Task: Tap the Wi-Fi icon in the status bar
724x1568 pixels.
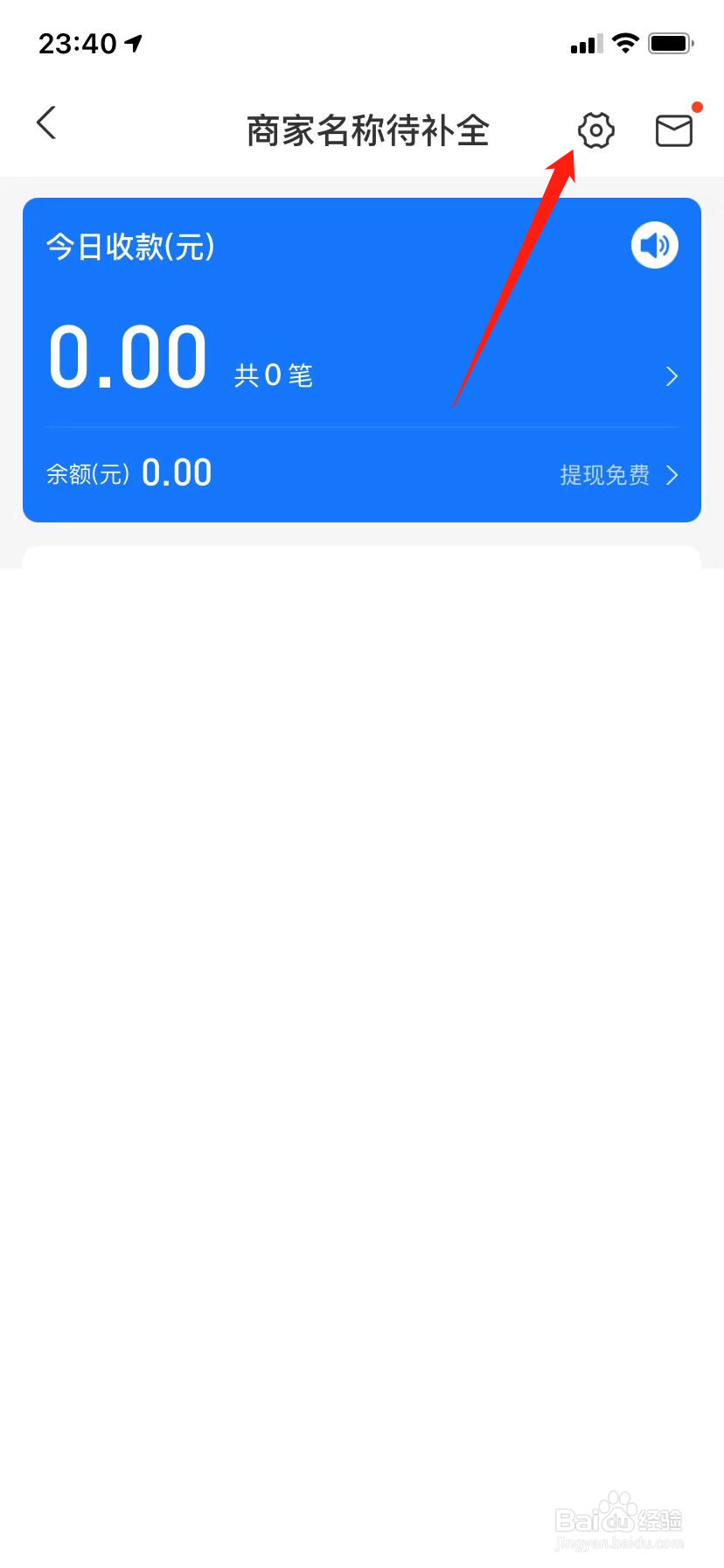Action: (x=626, y=40)
